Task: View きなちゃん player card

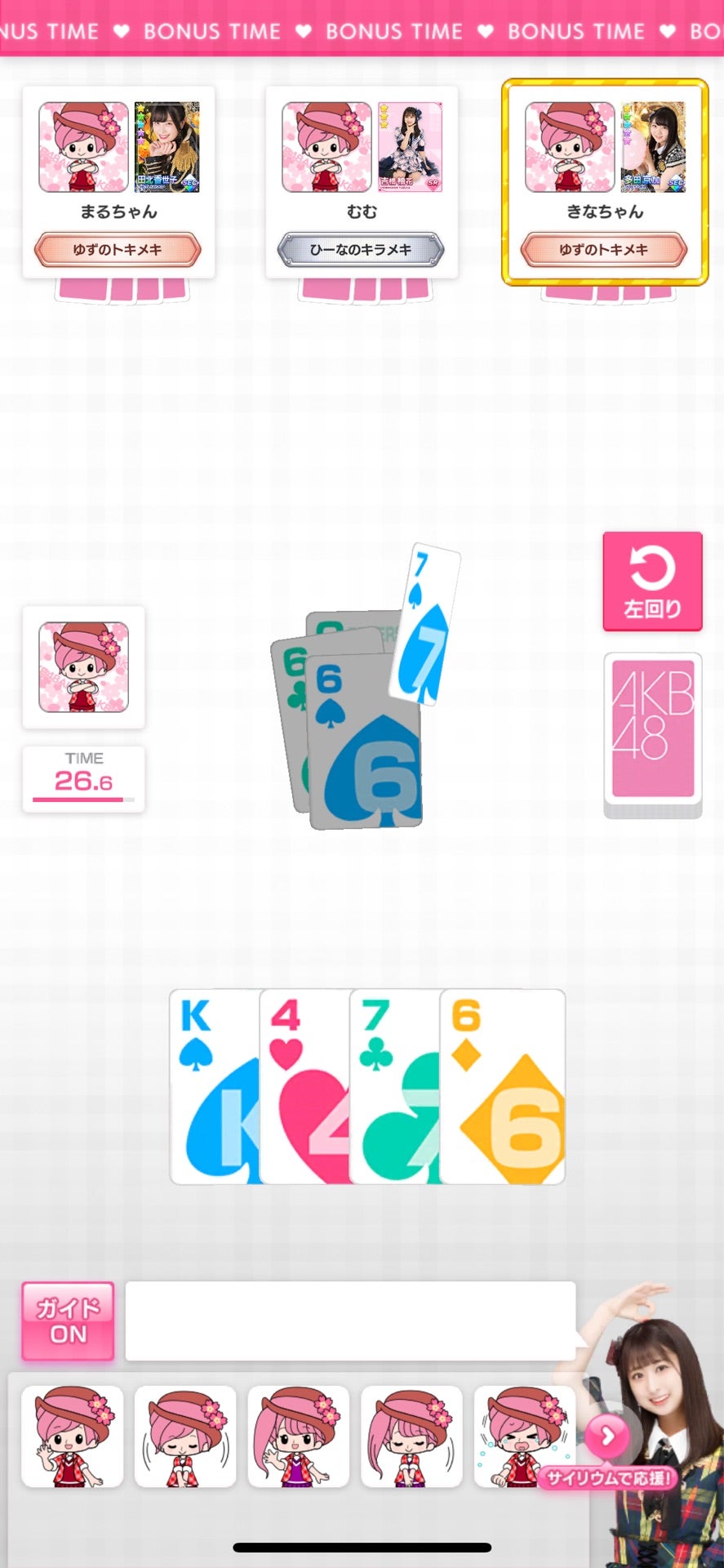Action: [x=605, y=181]
